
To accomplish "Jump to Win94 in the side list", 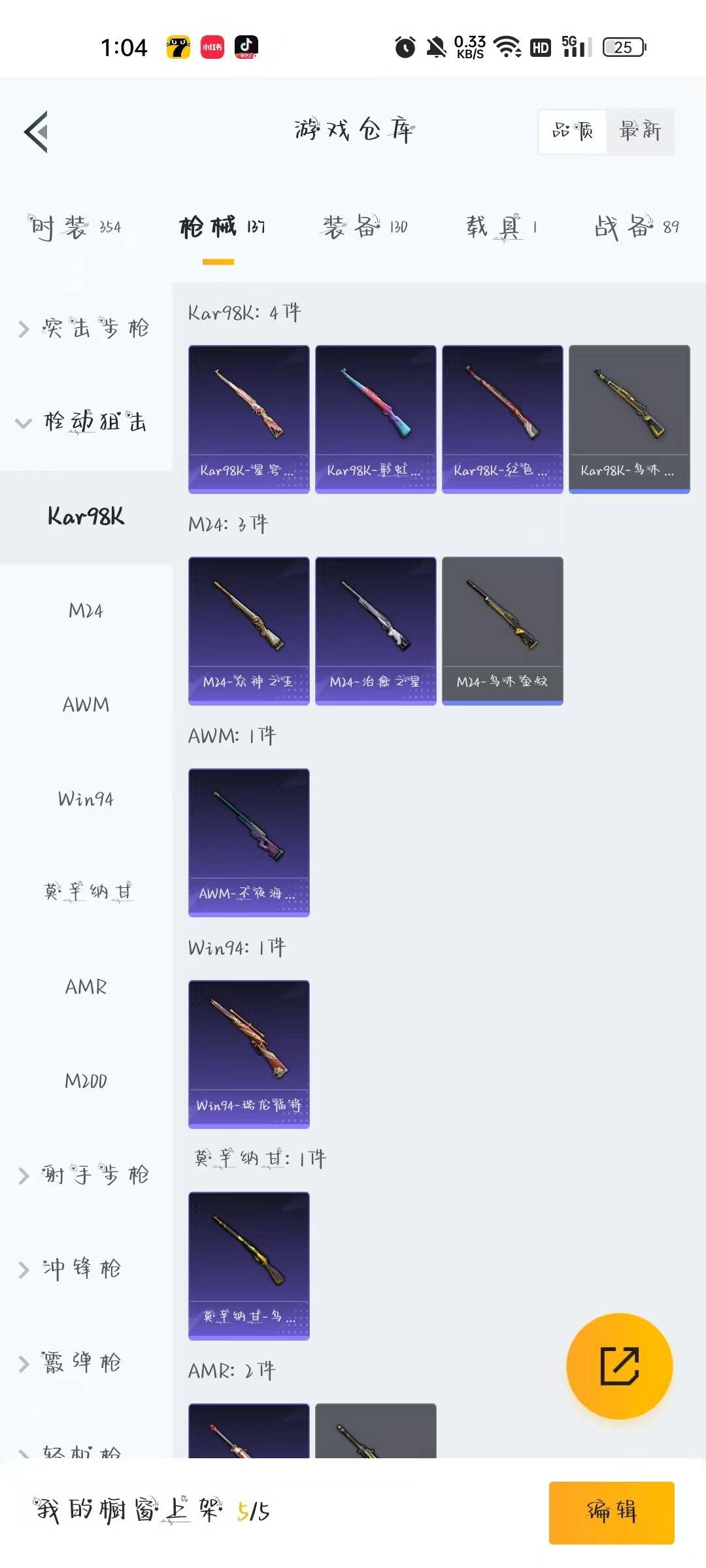I will 86,799.
